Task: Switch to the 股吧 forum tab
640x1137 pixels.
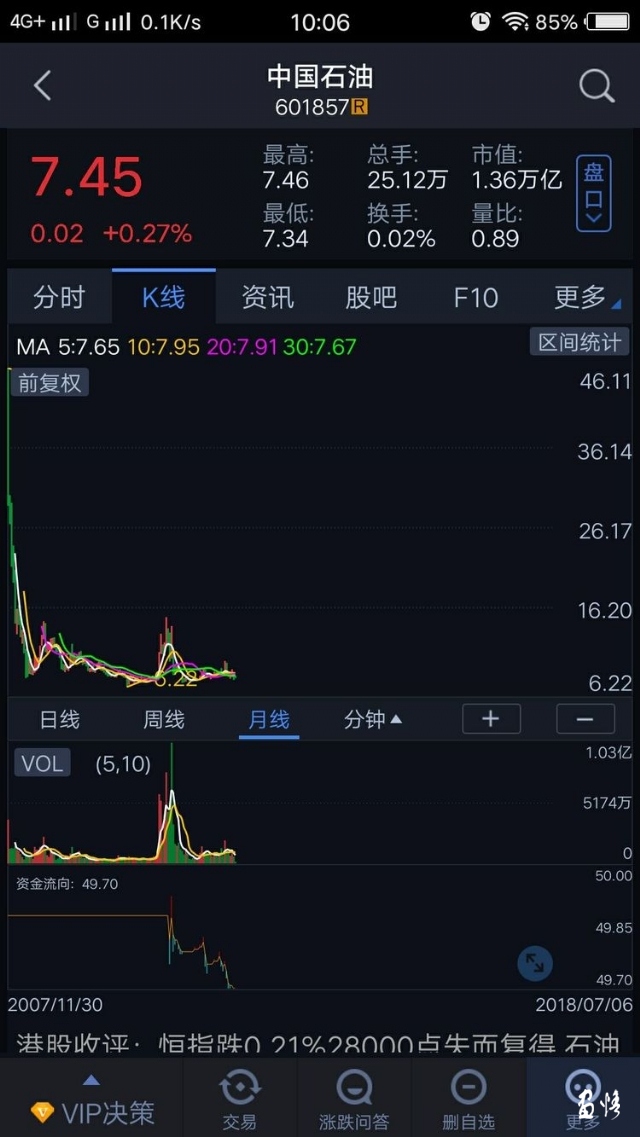Action: 371,297
